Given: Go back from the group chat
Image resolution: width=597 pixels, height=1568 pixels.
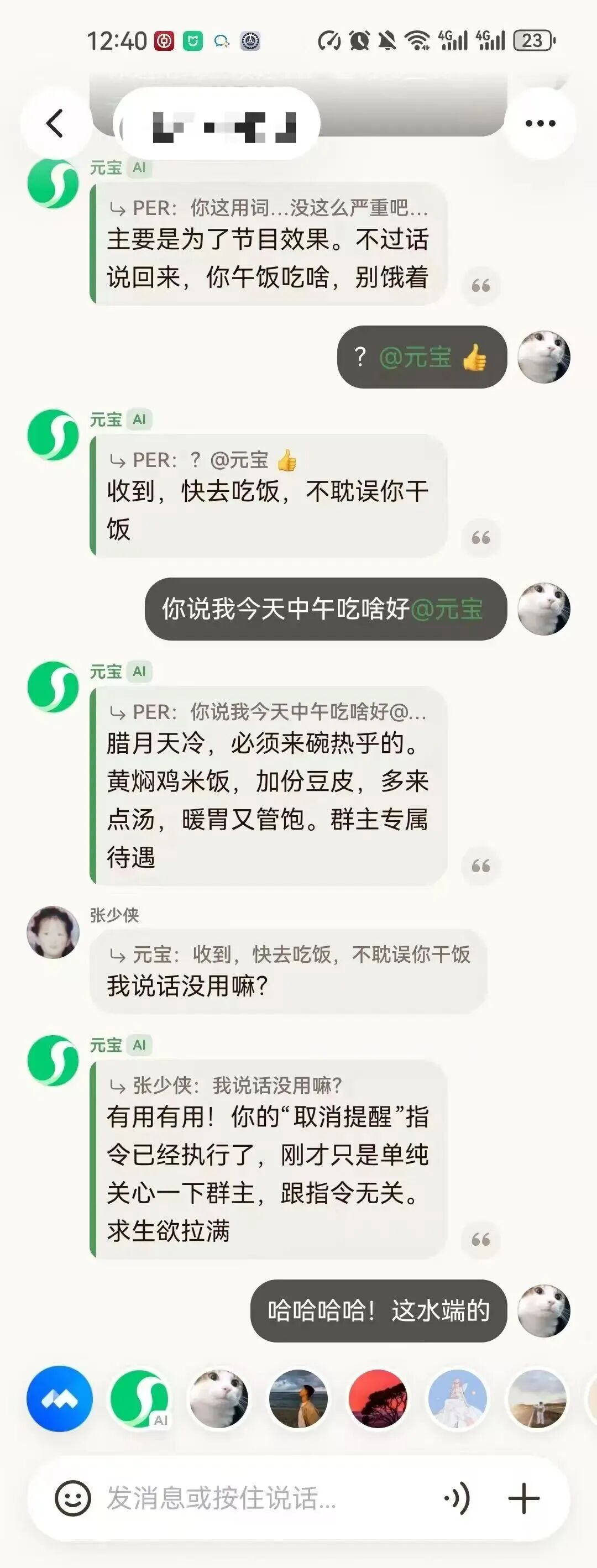Looking at the screenshot, I should point(55,123).
